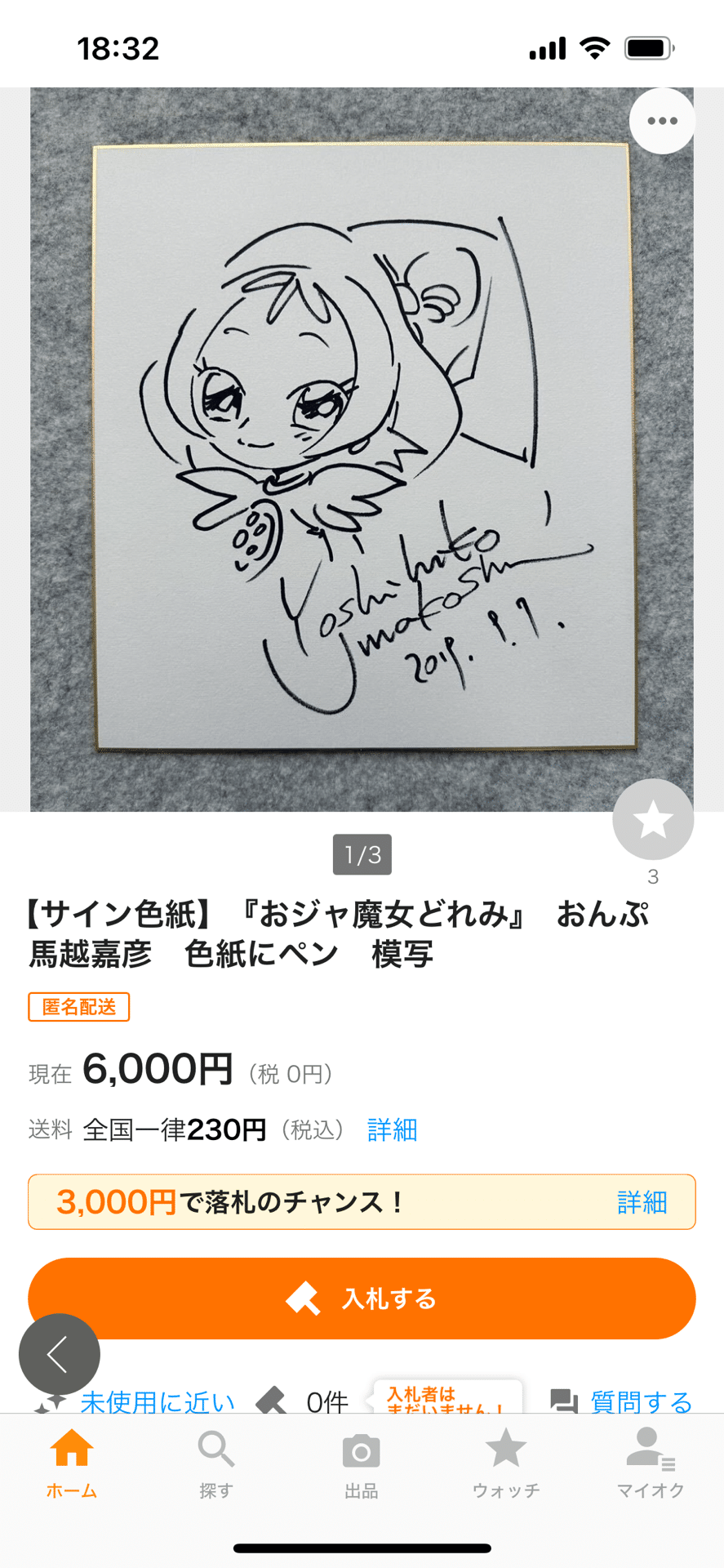
Task: Open the three-dot overflow menu
Action: tap(661, 121)
